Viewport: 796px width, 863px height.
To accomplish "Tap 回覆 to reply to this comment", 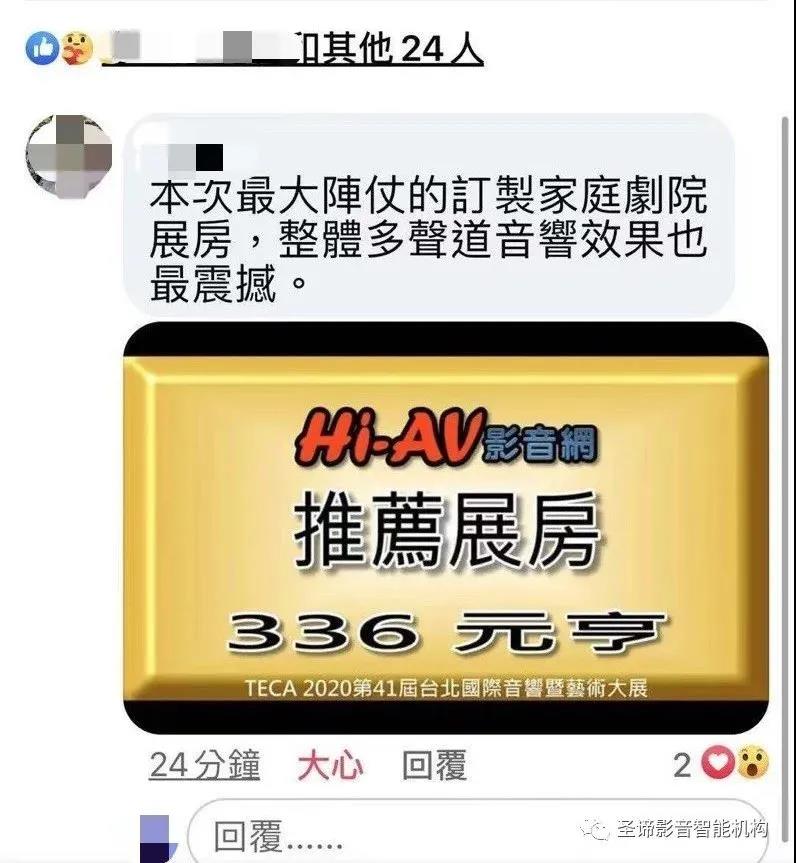I will pos(434,767).
